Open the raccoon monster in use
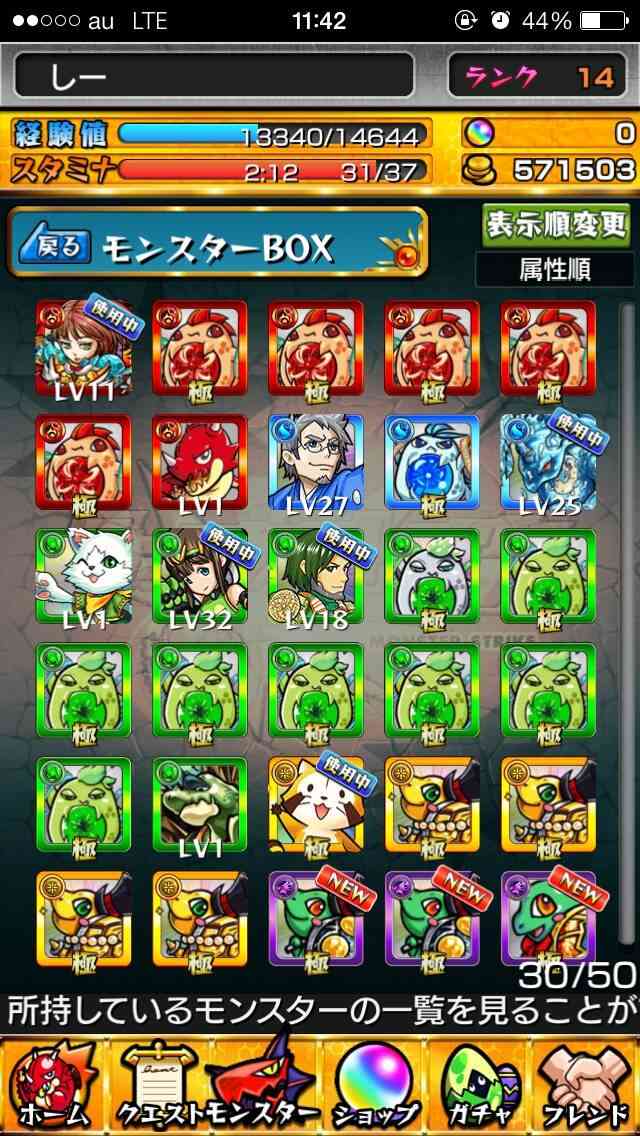Screen dimensions: 640x1136 (x=316, y=804)
